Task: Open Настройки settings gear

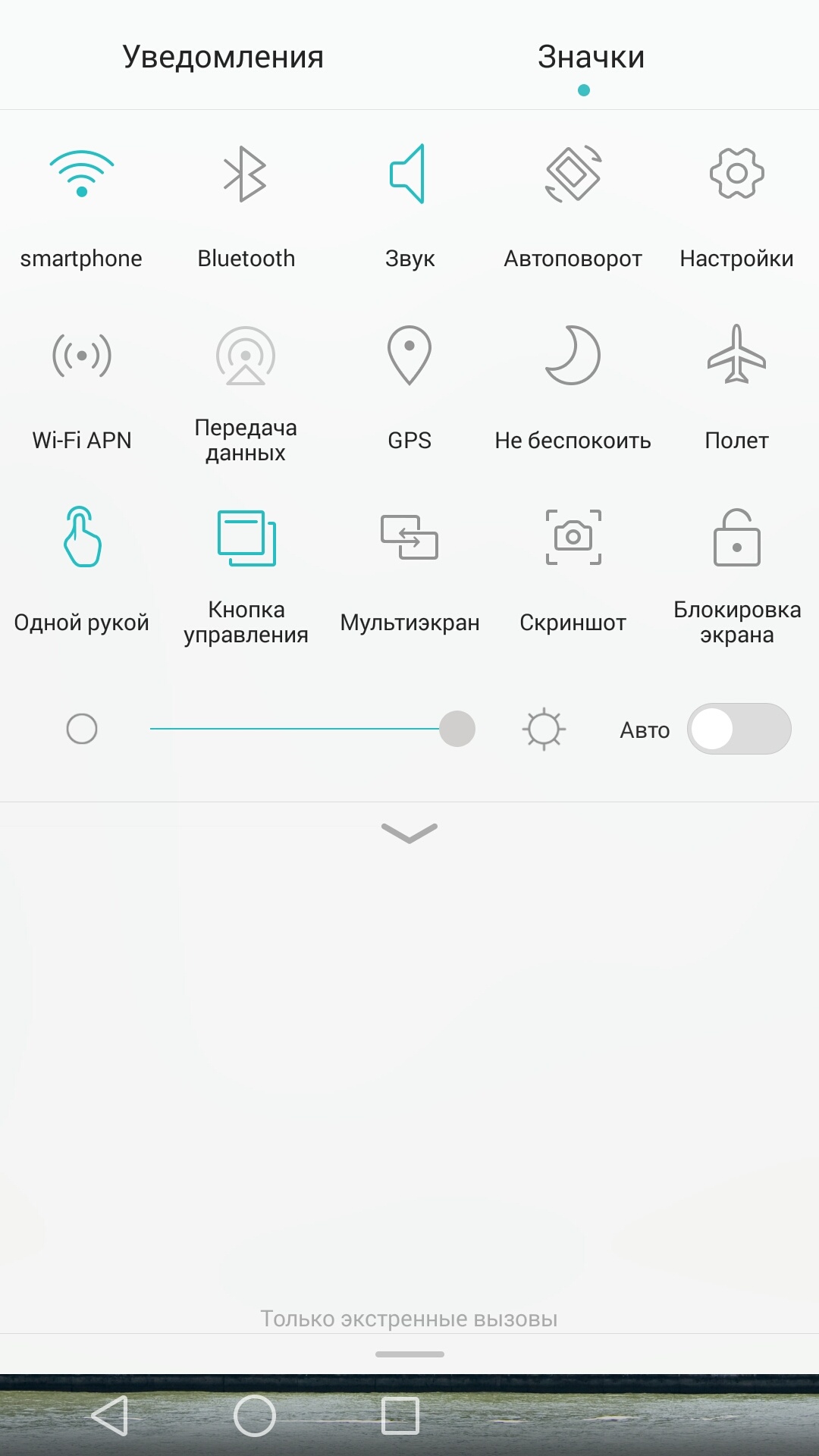Action: tap(736, 174)
